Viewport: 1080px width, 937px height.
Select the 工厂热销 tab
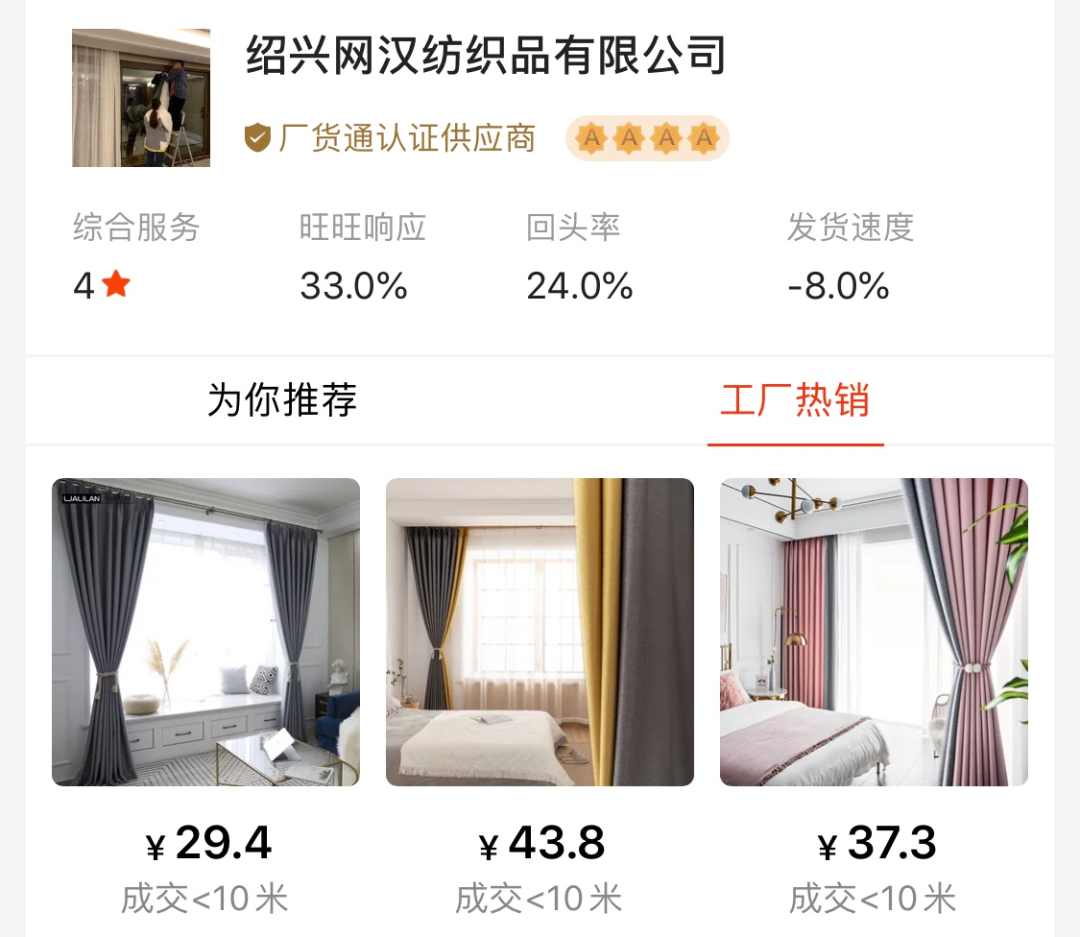(795, 401)
